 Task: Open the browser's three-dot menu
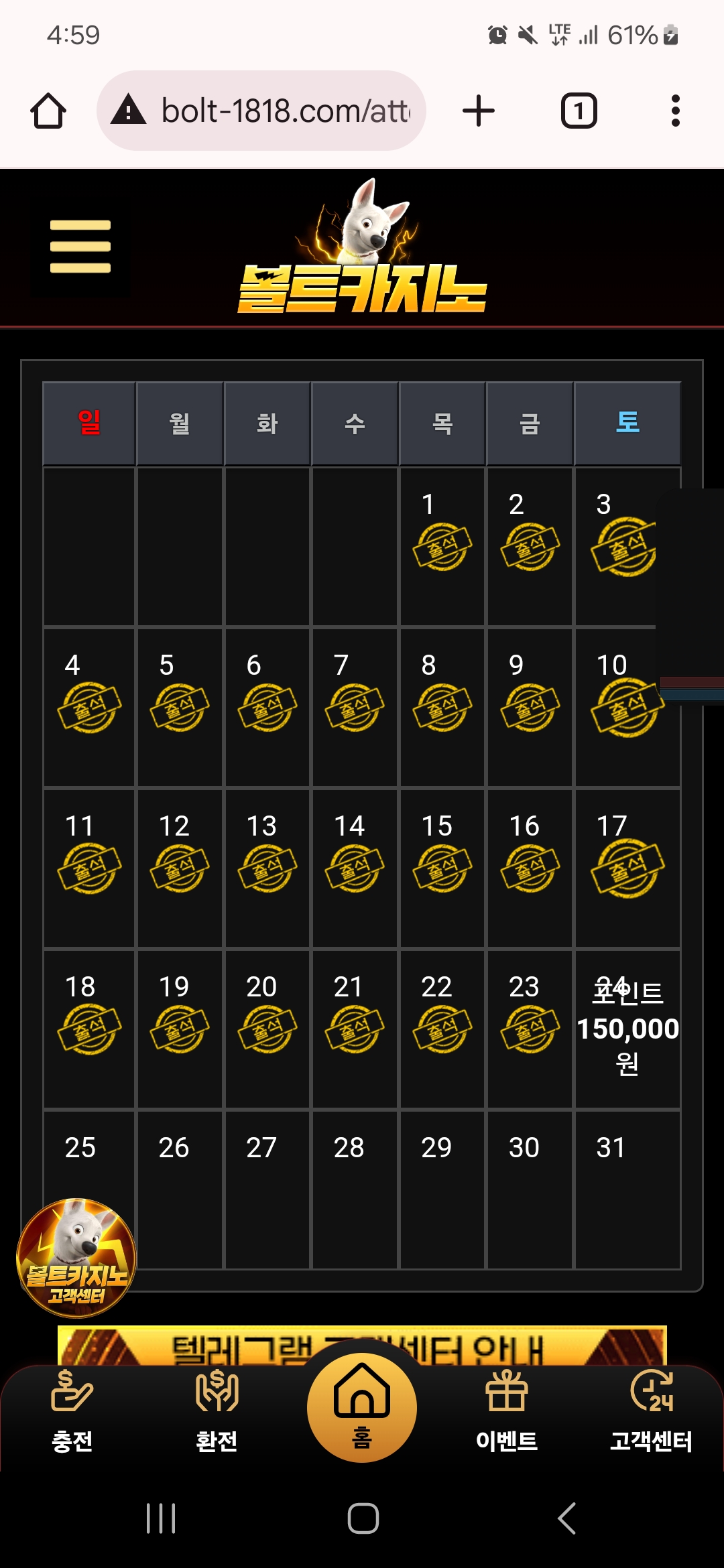(x=675, y=111)
